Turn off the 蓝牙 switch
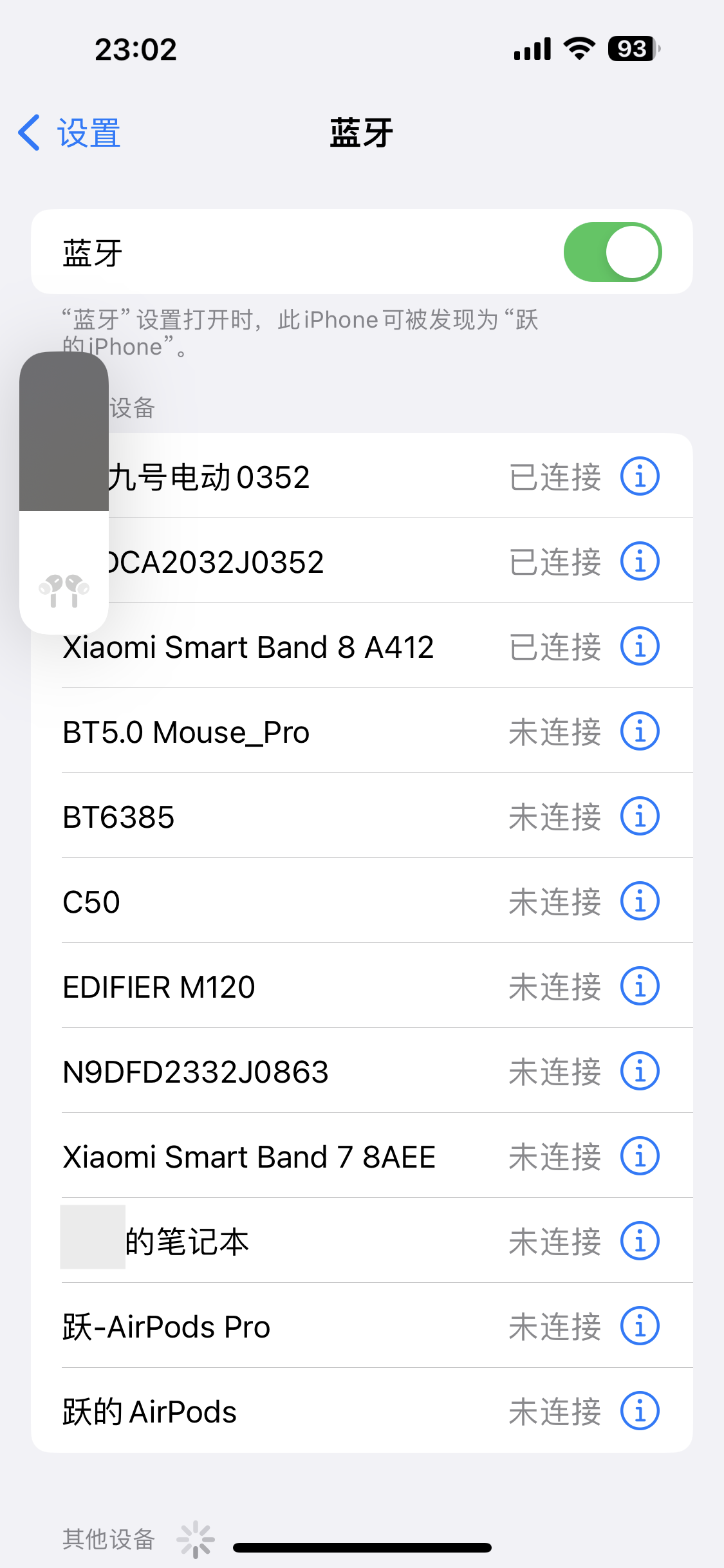This screenshot has height=1568, width=724. (x=612, y=252)
